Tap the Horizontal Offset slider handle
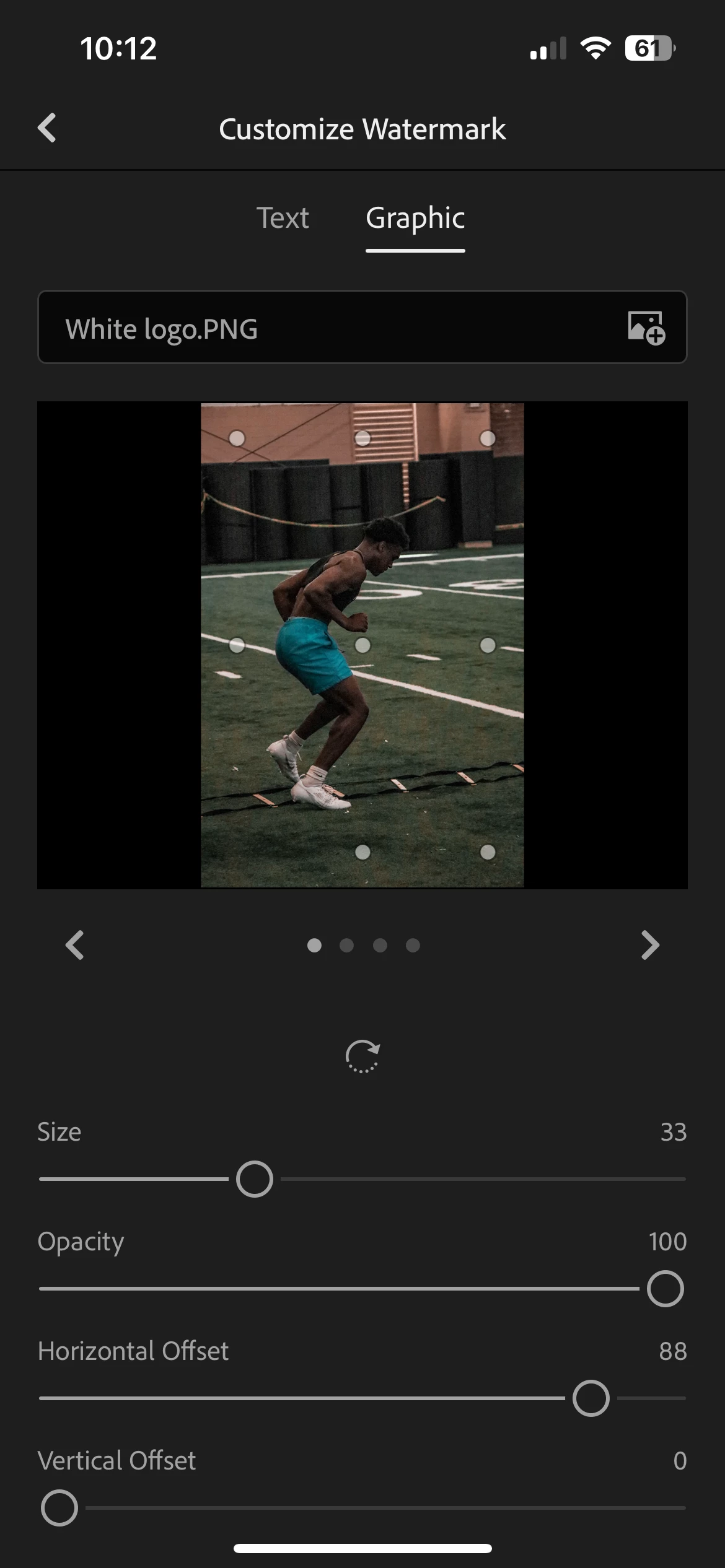The image size is (725, 1568). pyautogui.click(x=591, y=1398)
